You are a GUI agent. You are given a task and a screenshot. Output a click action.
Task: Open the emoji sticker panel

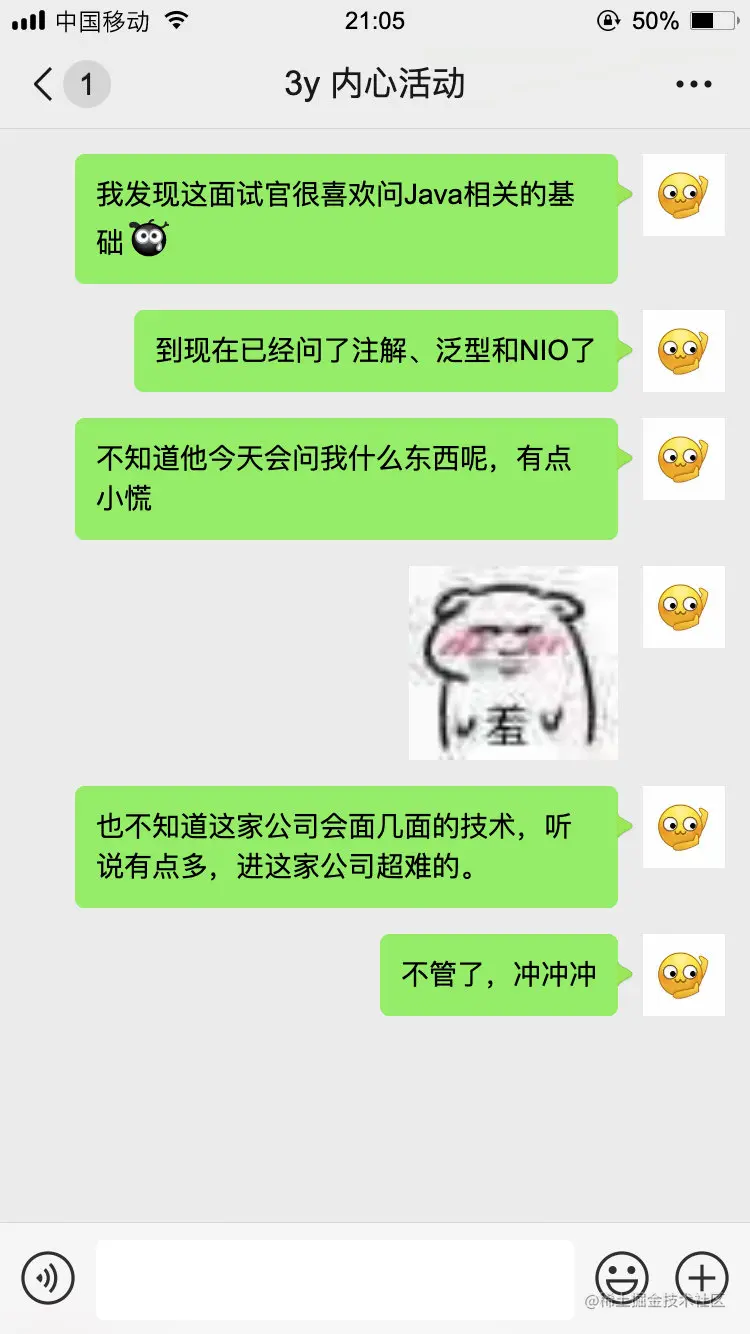621,1277
